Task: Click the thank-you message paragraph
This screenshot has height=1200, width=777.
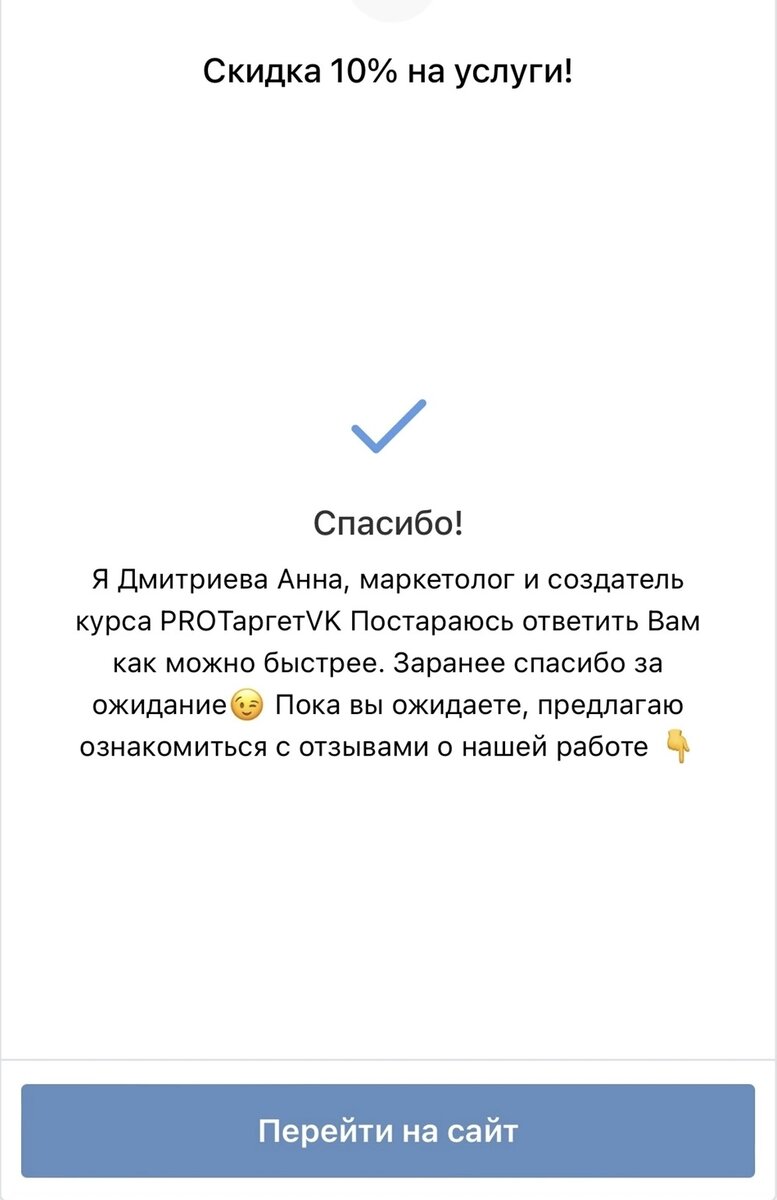Action: point(388,662)
